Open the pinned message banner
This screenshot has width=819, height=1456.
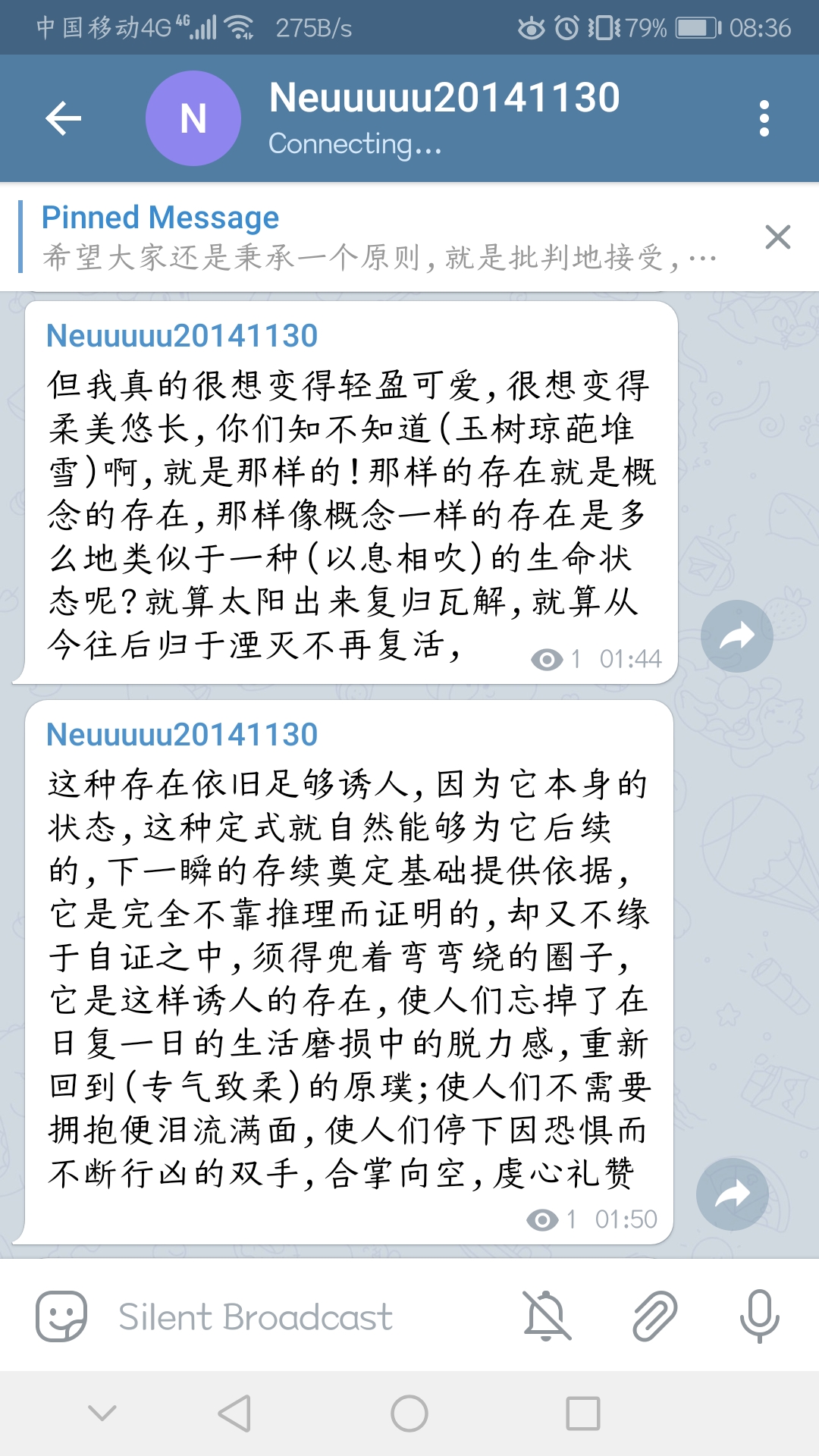(x=379, y=237)
